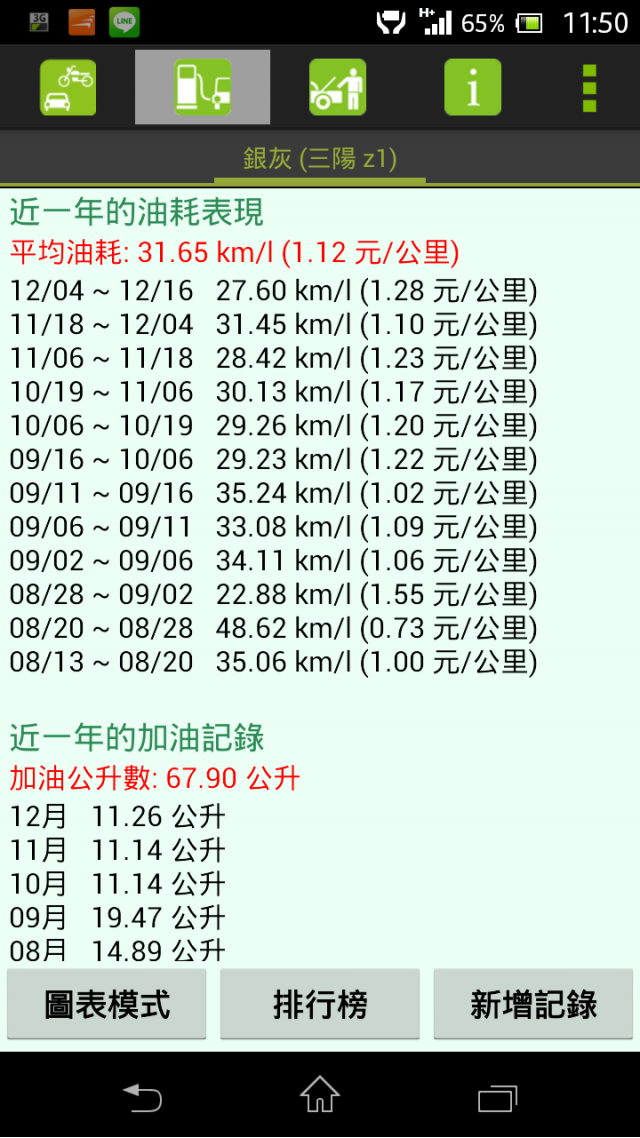The height and width of the screenshot is (1138, 640).
Task: Open the 排行榜 ranking
Action: pos(320,1004)
